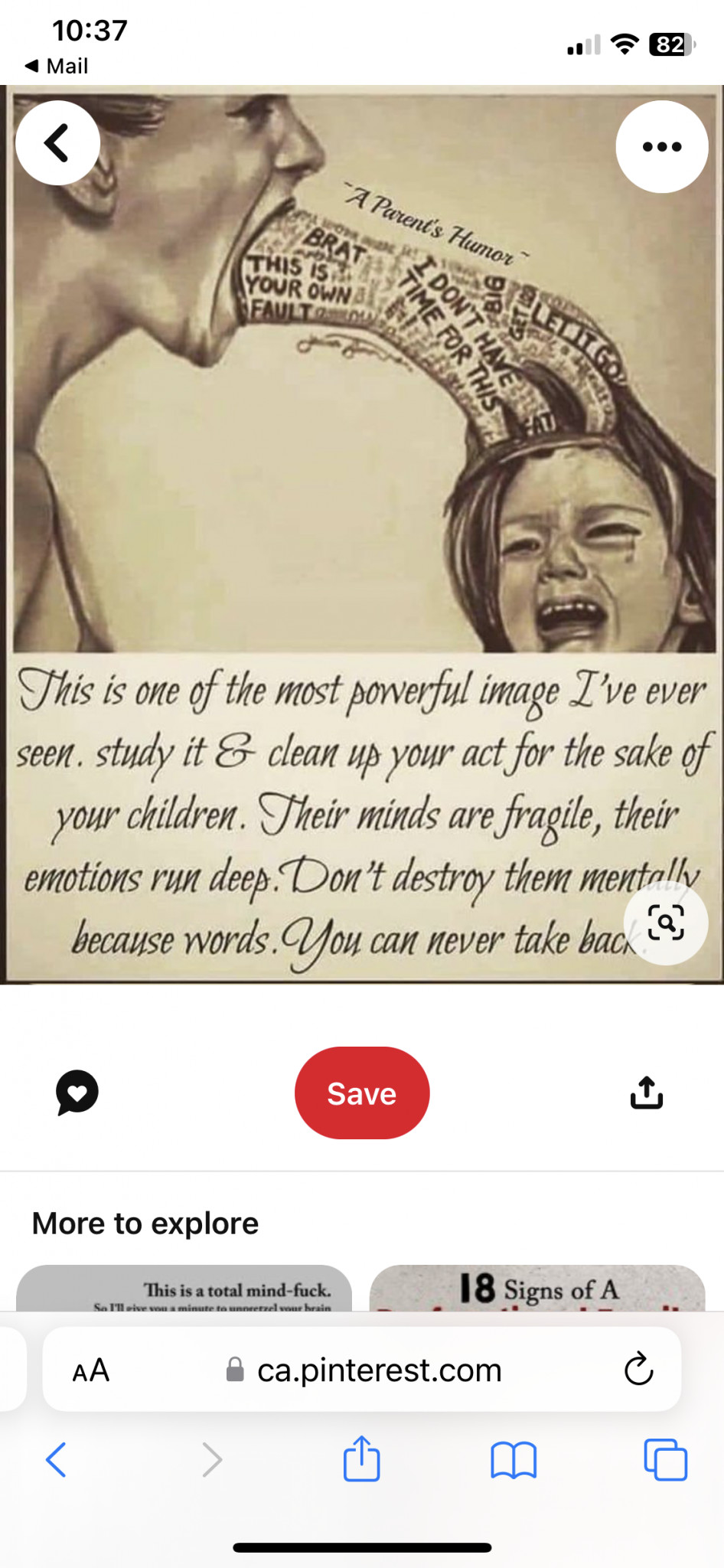Open visual search lens on the pin
This screenshot has height=1568, width=724.
pyautogui.click(x=665, y=922)
